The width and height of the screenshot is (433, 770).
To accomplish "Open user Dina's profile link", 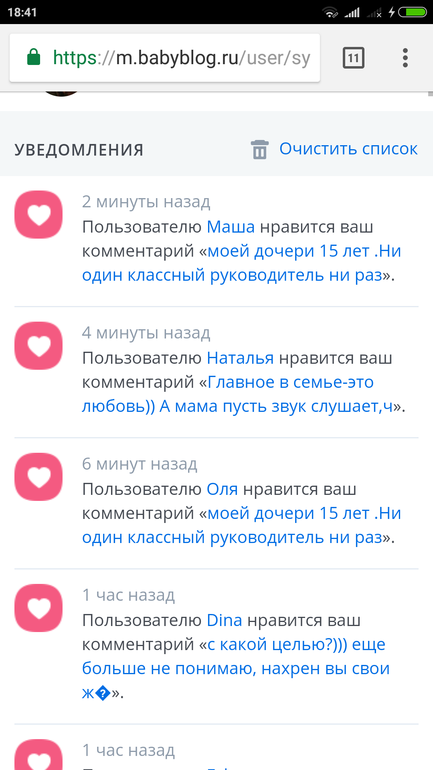I will (x=224, y=621).
